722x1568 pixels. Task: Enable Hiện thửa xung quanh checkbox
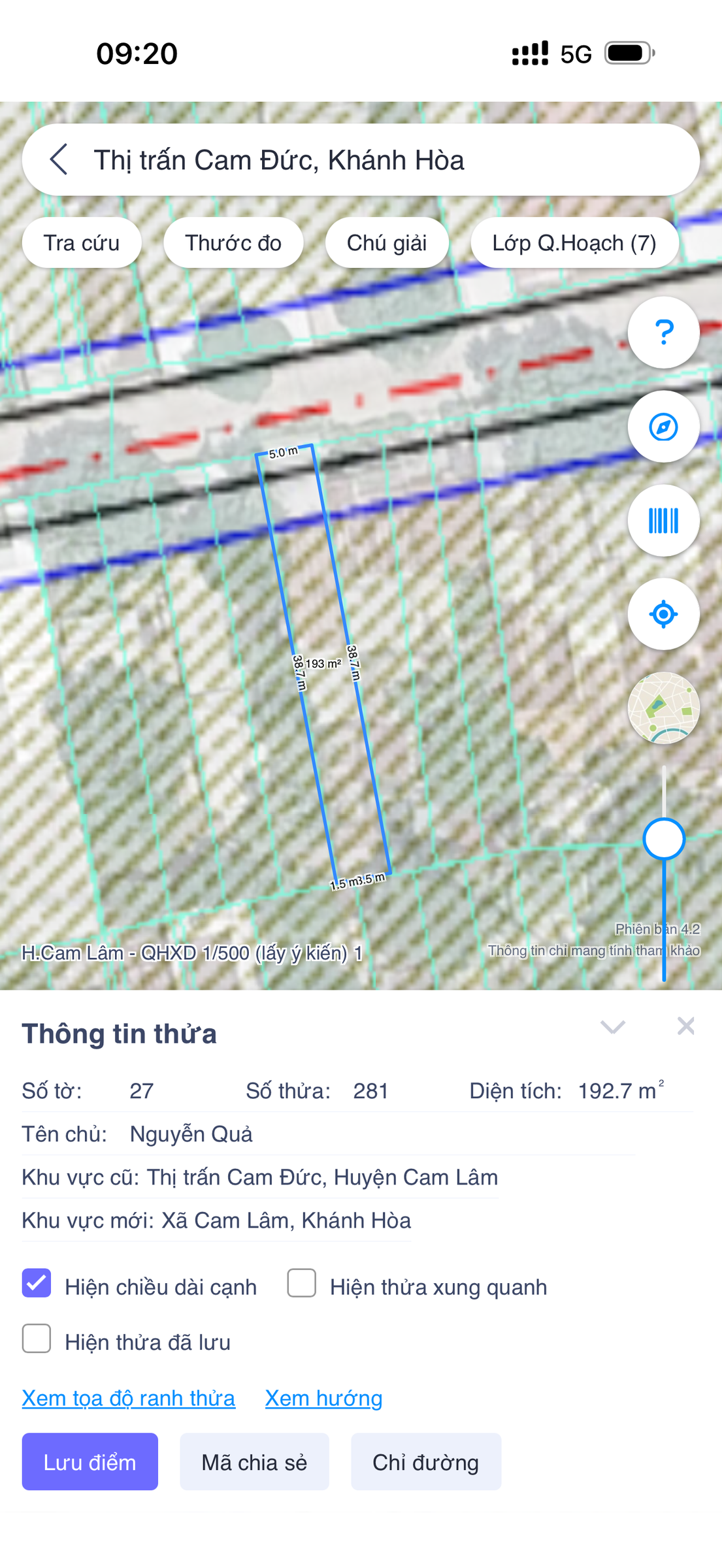pos(302,1283)
